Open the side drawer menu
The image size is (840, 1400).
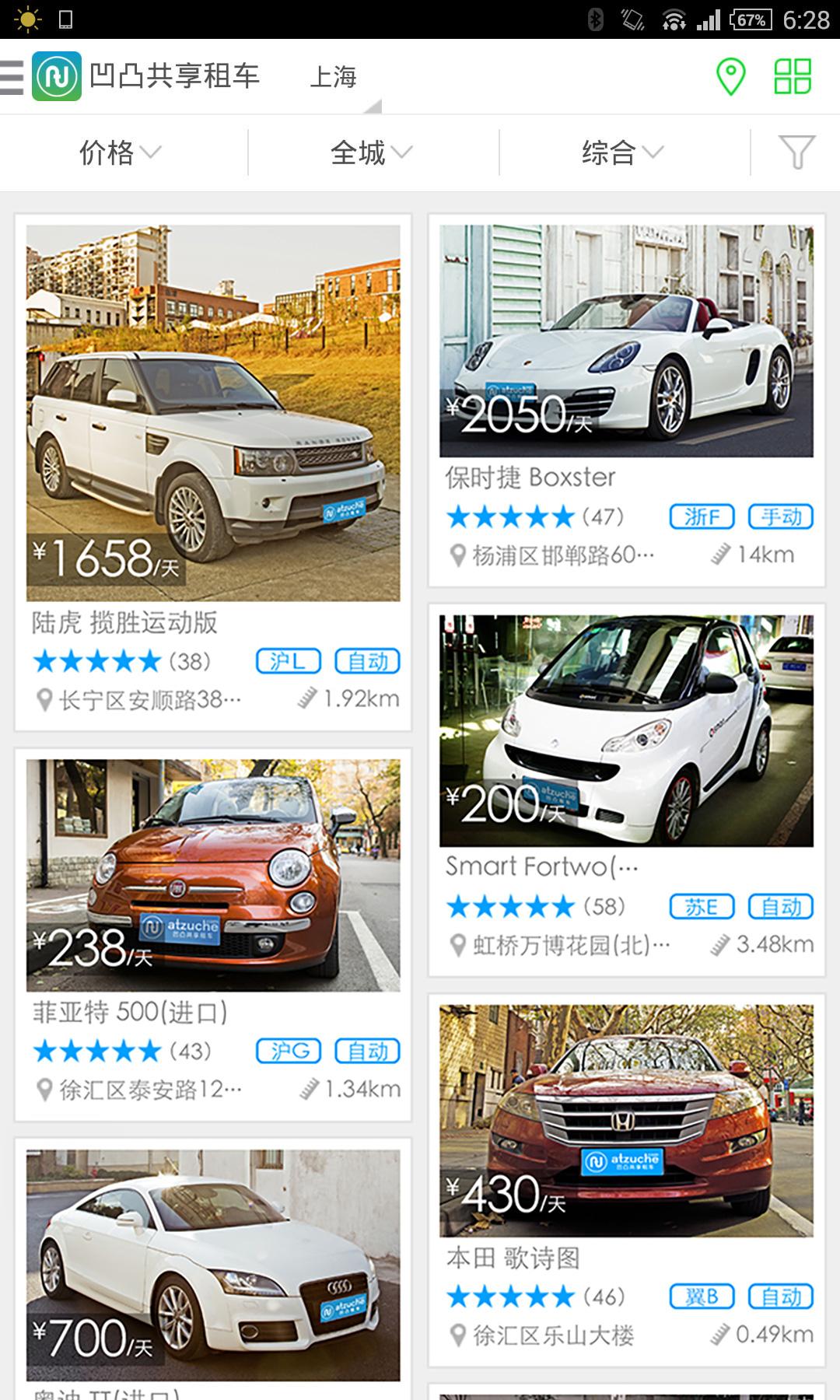12,76
